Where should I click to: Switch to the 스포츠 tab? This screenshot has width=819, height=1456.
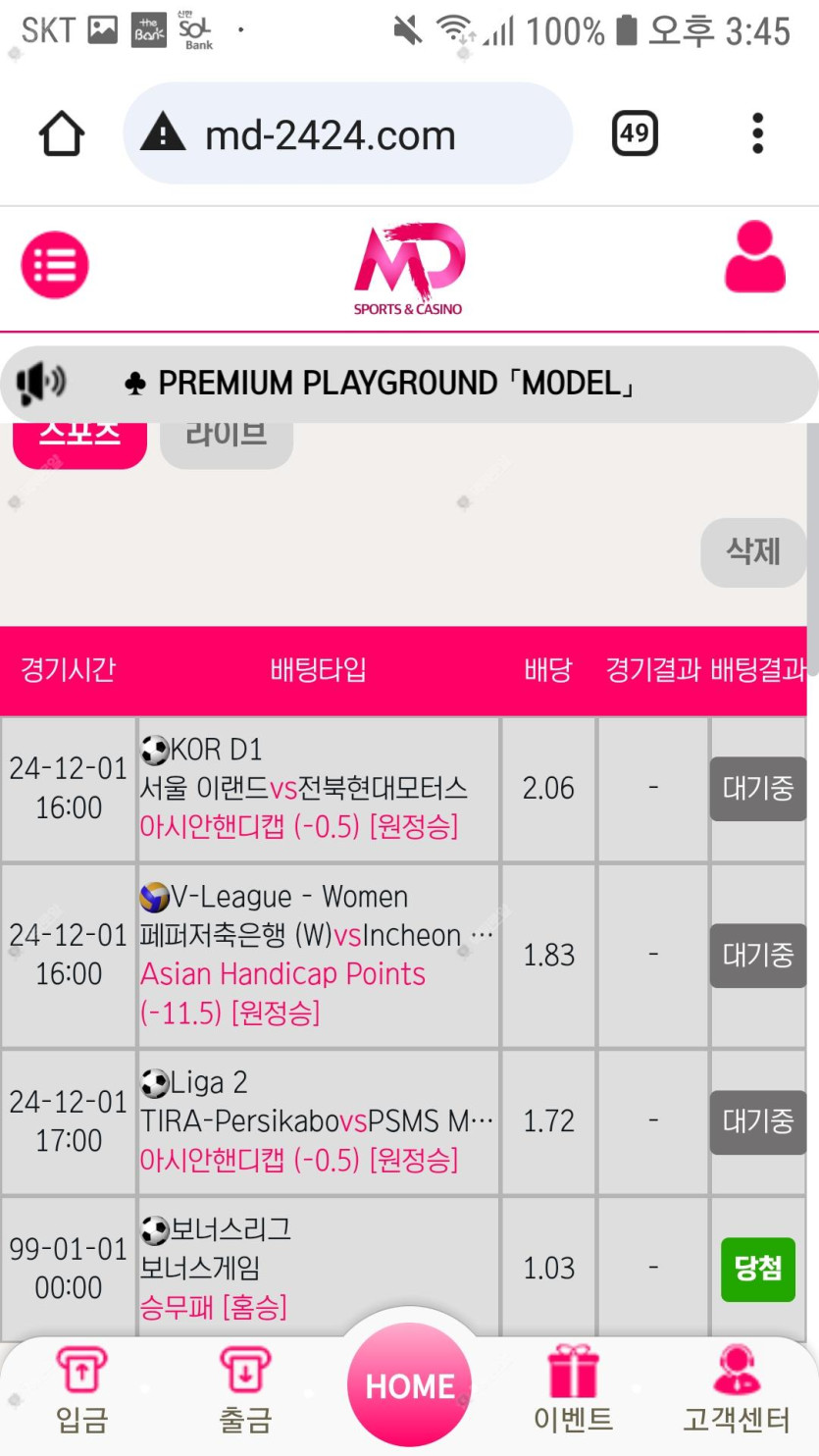coord(79,440)
